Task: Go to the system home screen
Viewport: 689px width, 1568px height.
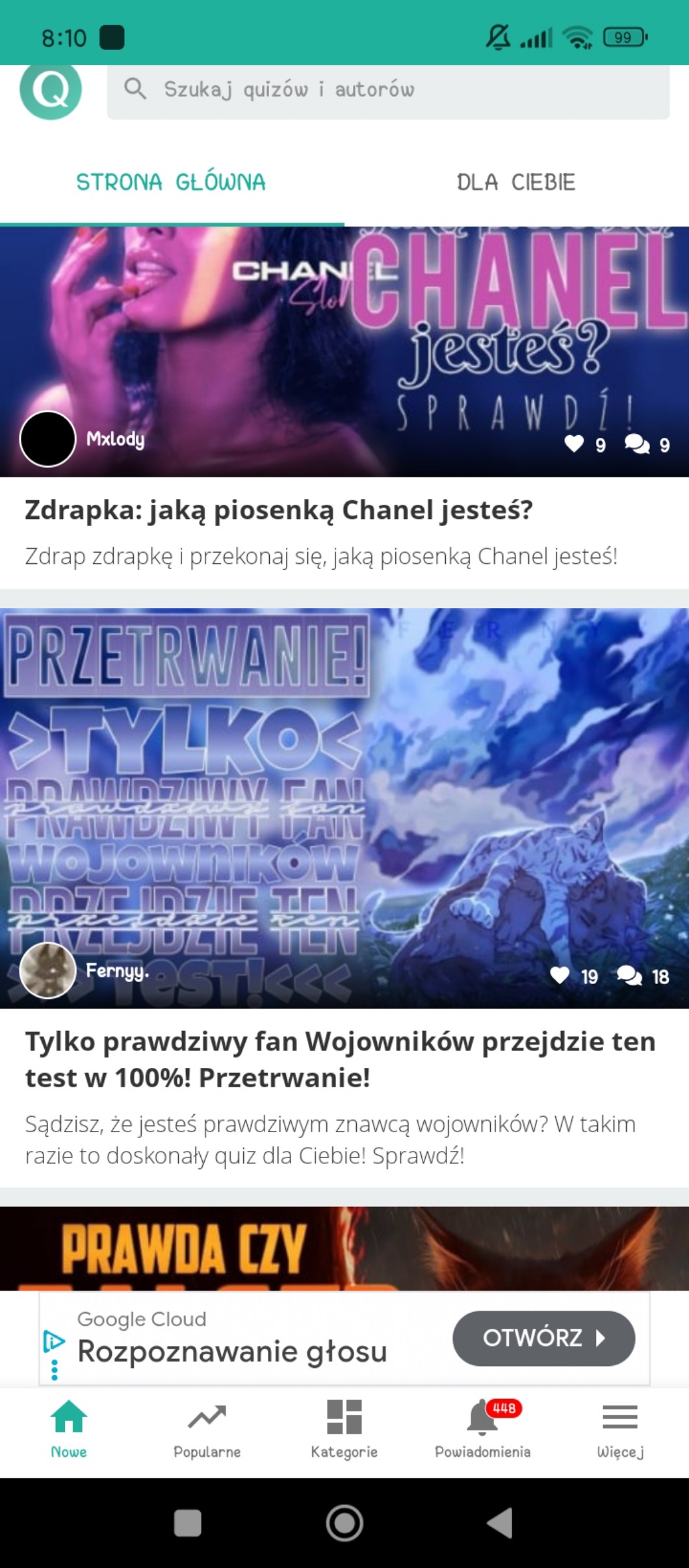Action: [344, 1523]
